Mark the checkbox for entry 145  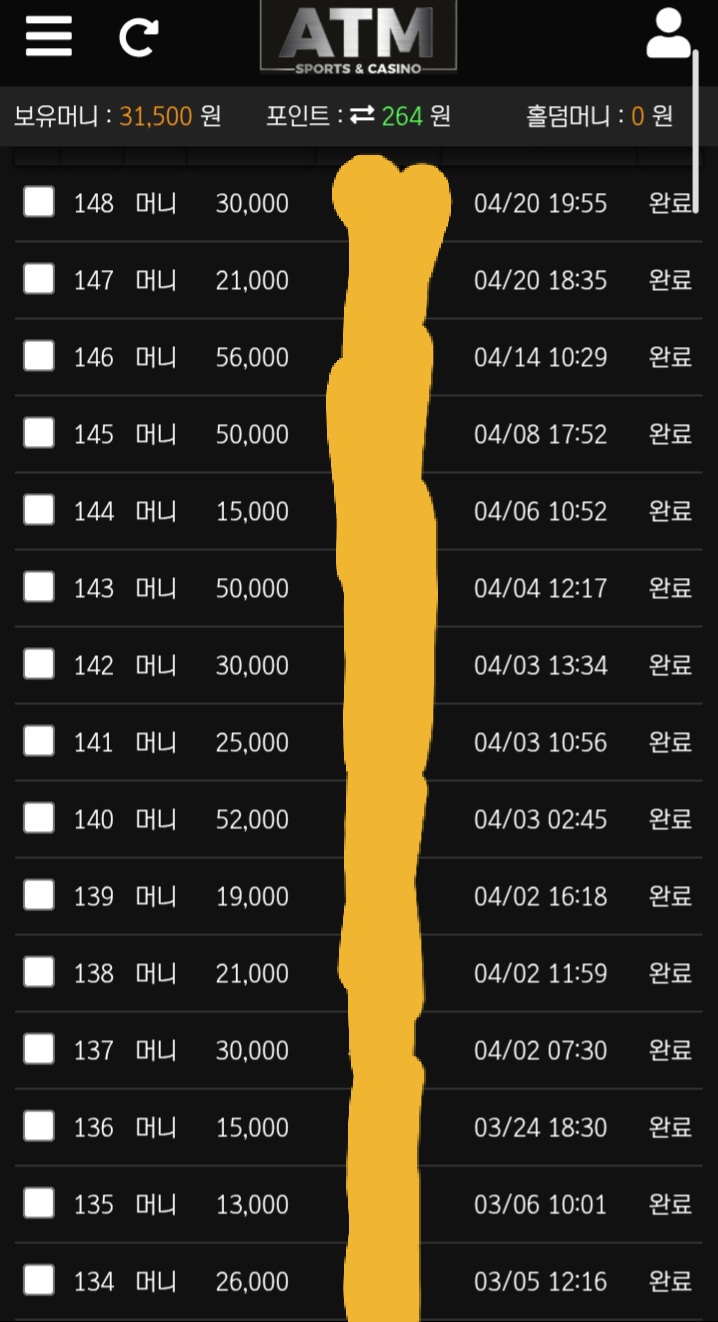39,434
